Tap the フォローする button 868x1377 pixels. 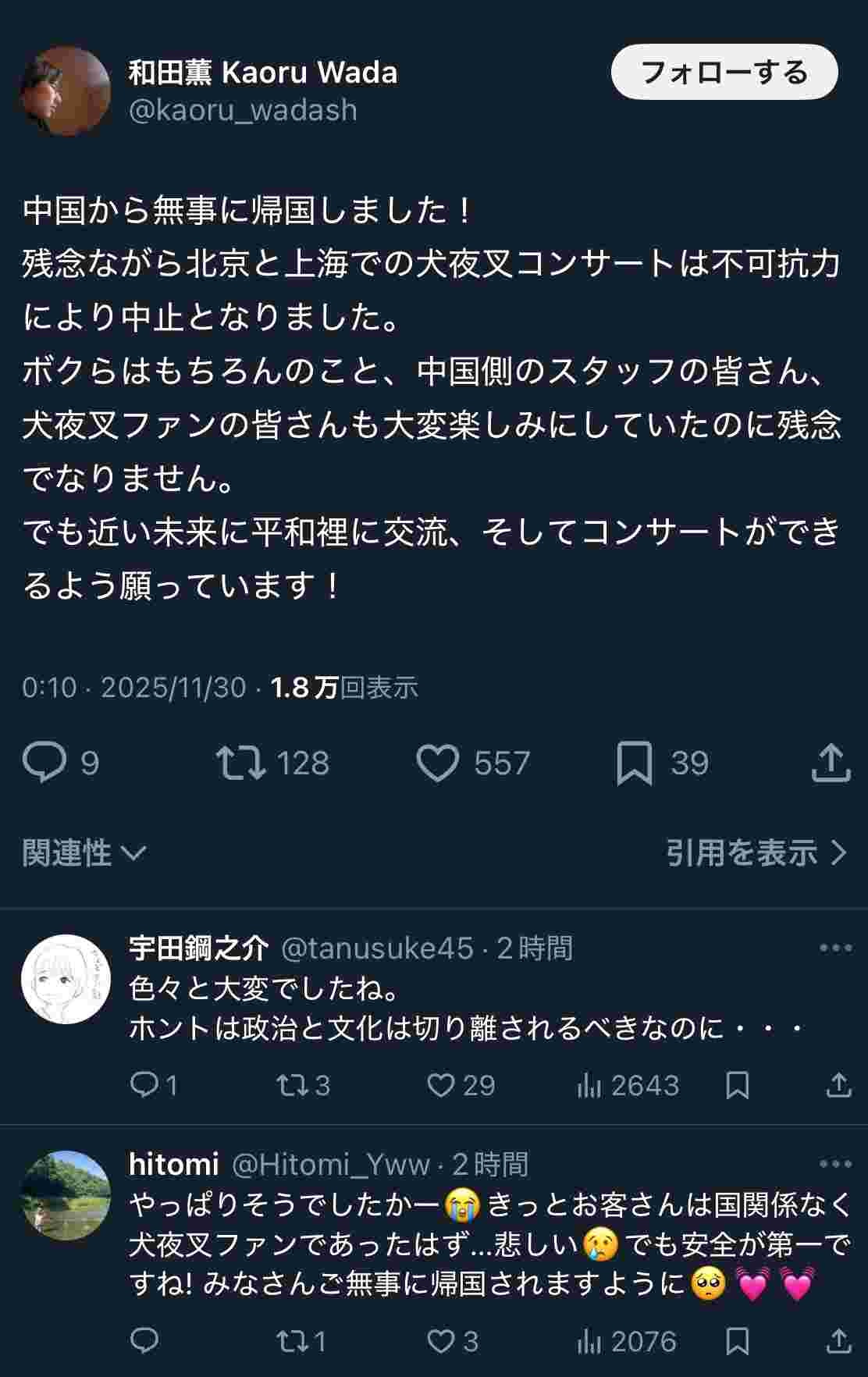[724, 73]
